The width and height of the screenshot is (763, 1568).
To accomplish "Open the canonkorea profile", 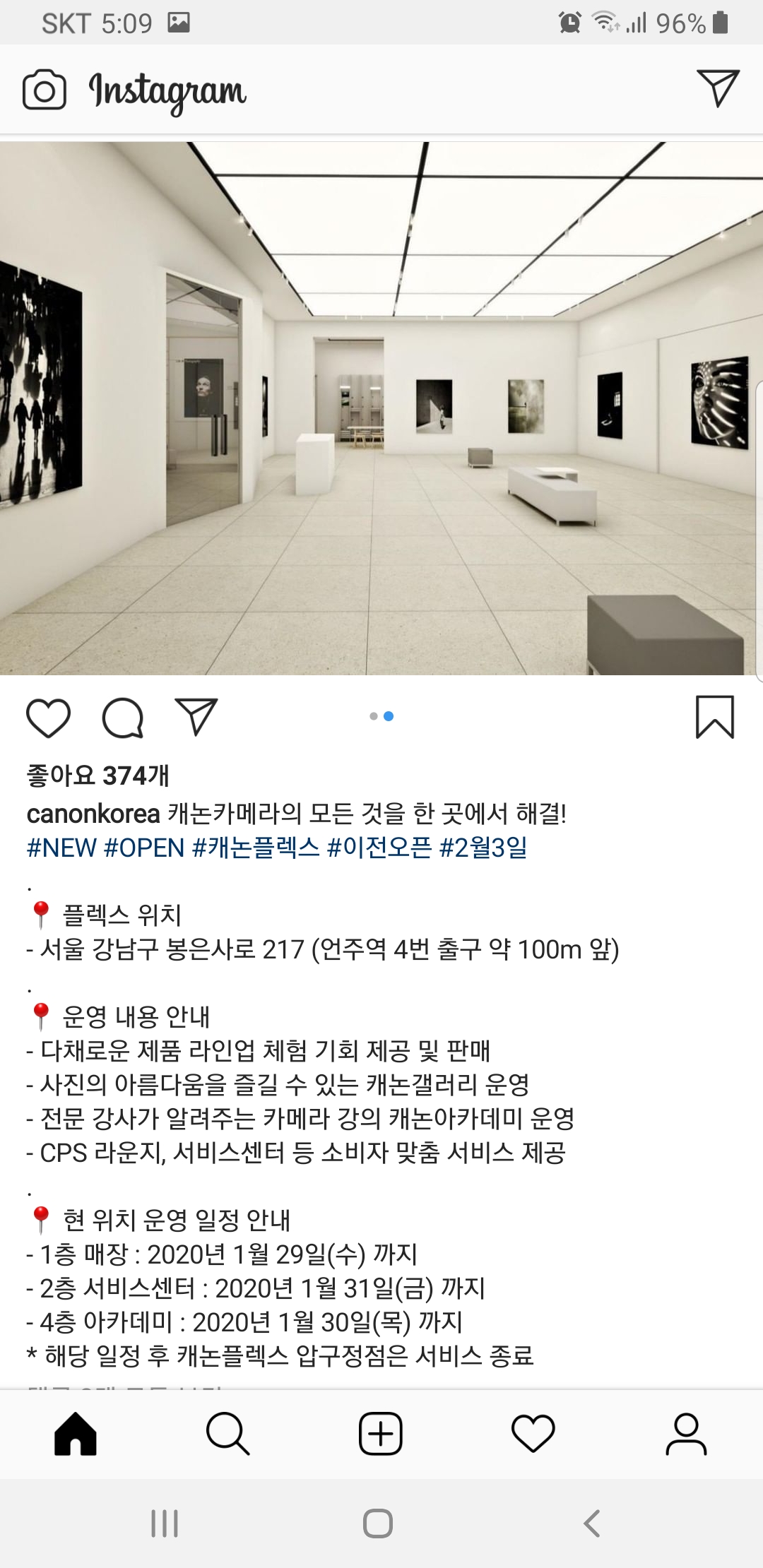I will click(93, 814).
